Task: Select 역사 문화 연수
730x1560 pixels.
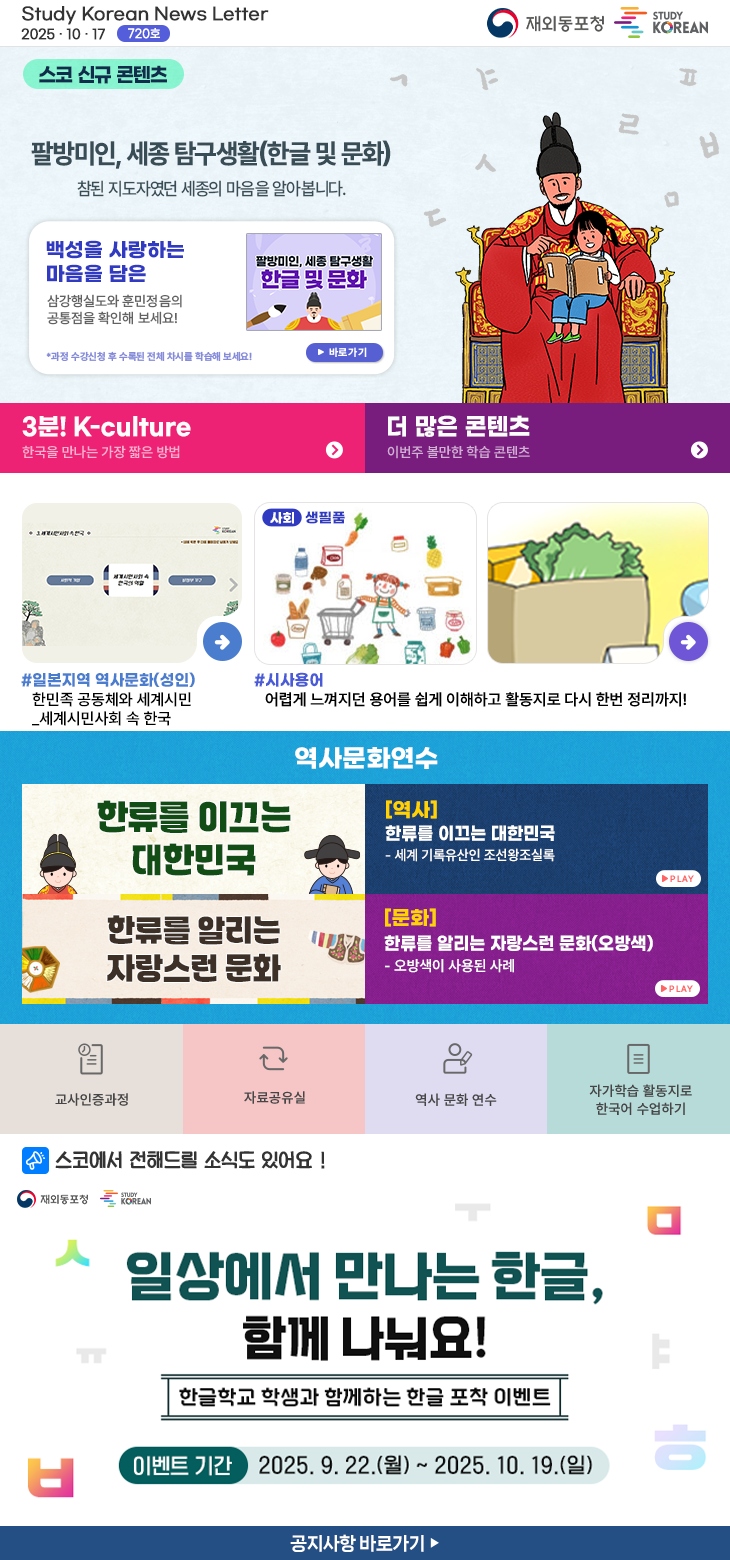Action: [x=456, y=1078]
